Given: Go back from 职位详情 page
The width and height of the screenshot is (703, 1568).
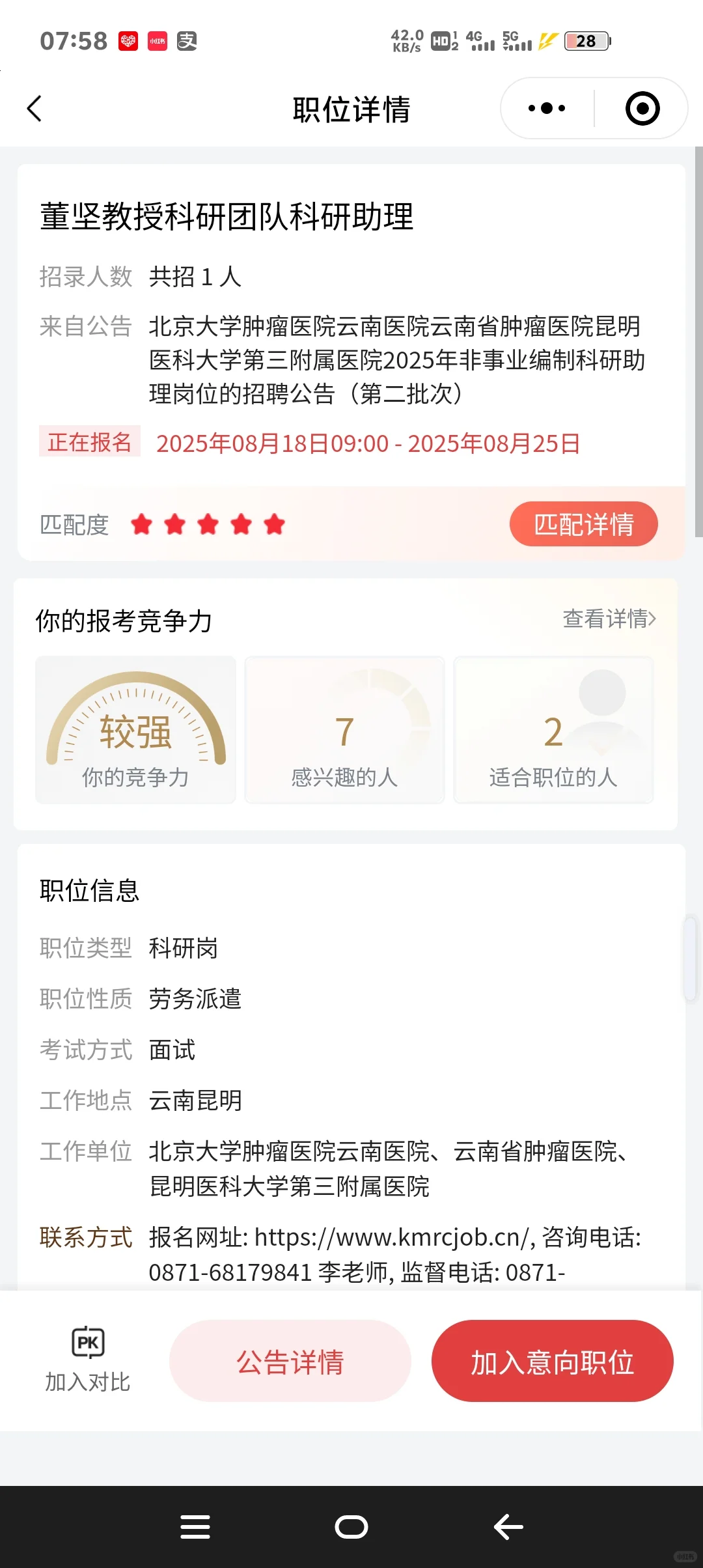Looking at the screenshot, I should pos(34,109).
